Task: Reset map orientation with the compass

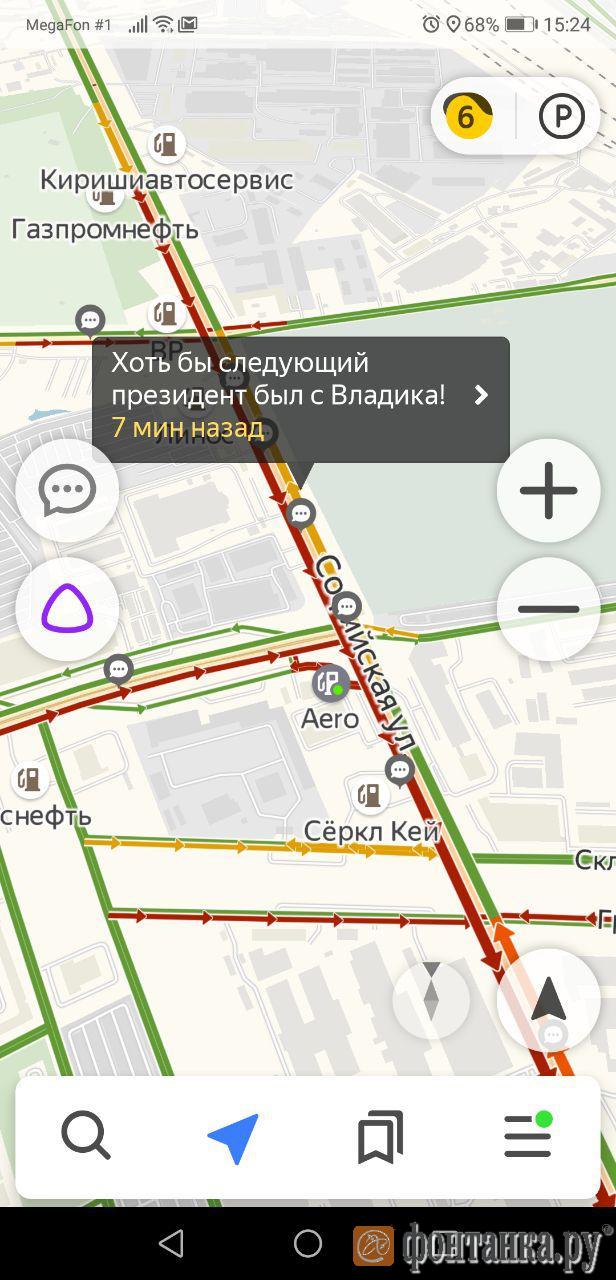Action: pyautogui.click(x=431, y=999)
